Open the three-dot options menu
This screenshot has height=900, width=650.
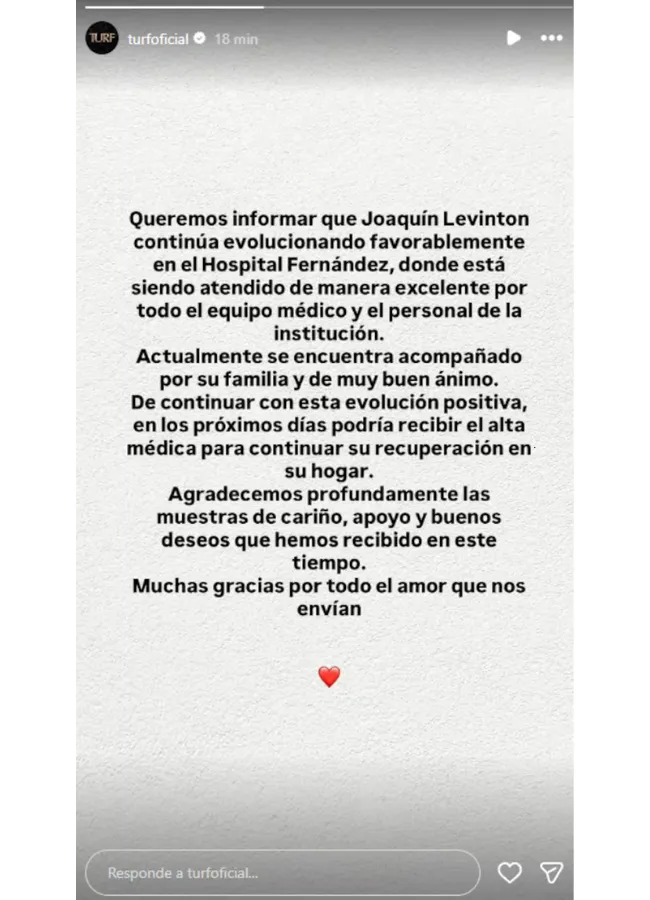(x=551, y=38)
